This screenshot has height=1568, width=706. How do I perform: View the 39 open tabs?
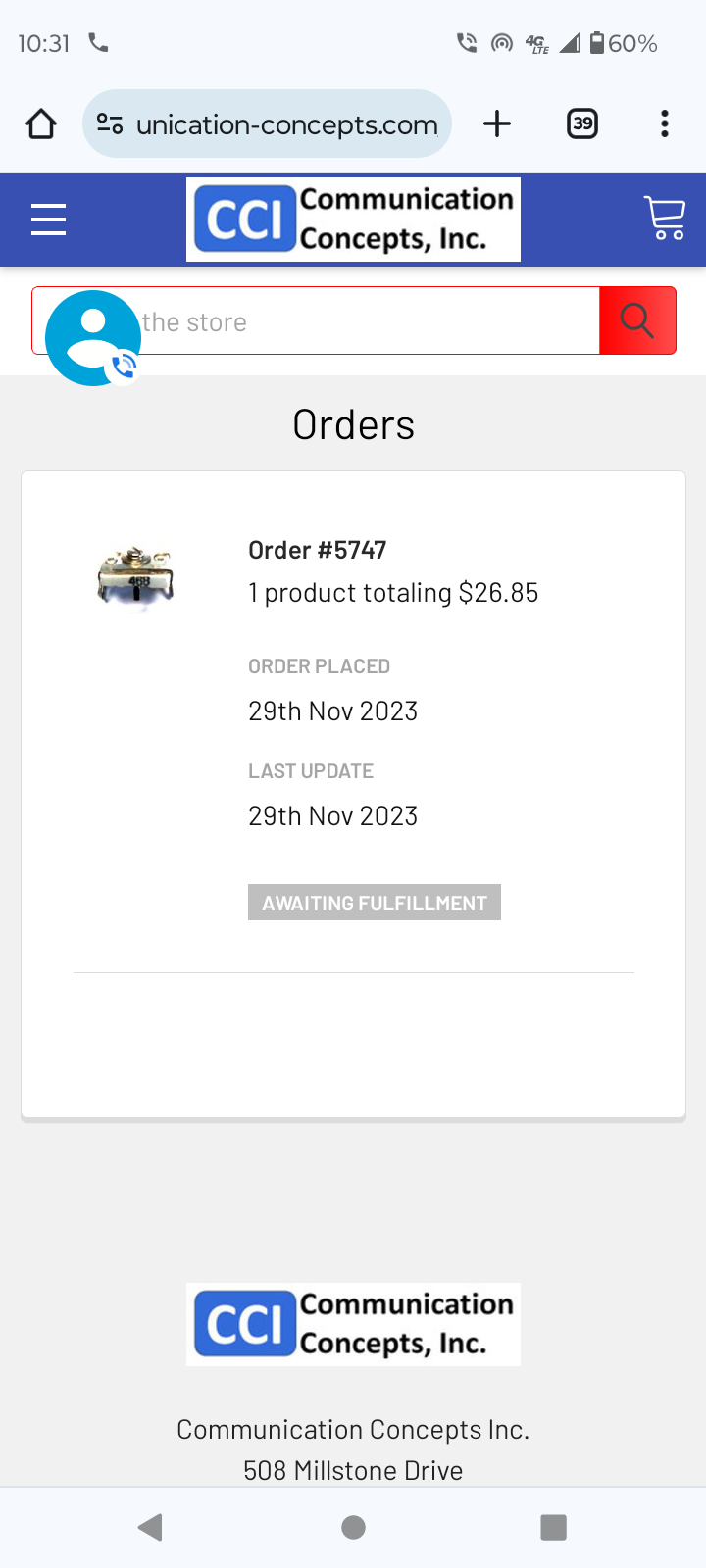pyautogui.click(x=582, y=124)
